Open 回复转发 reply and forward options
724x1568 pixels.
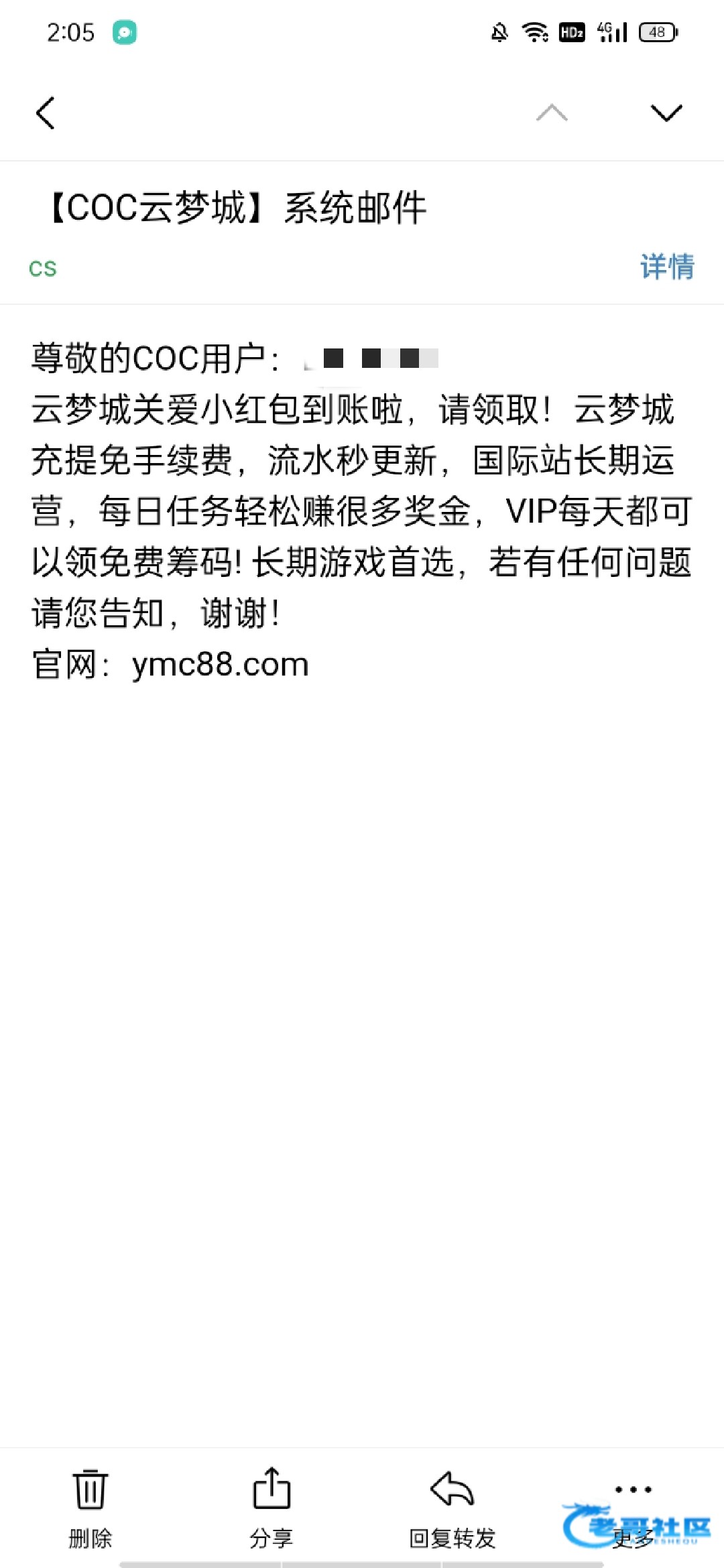[x=452, y=1508]
